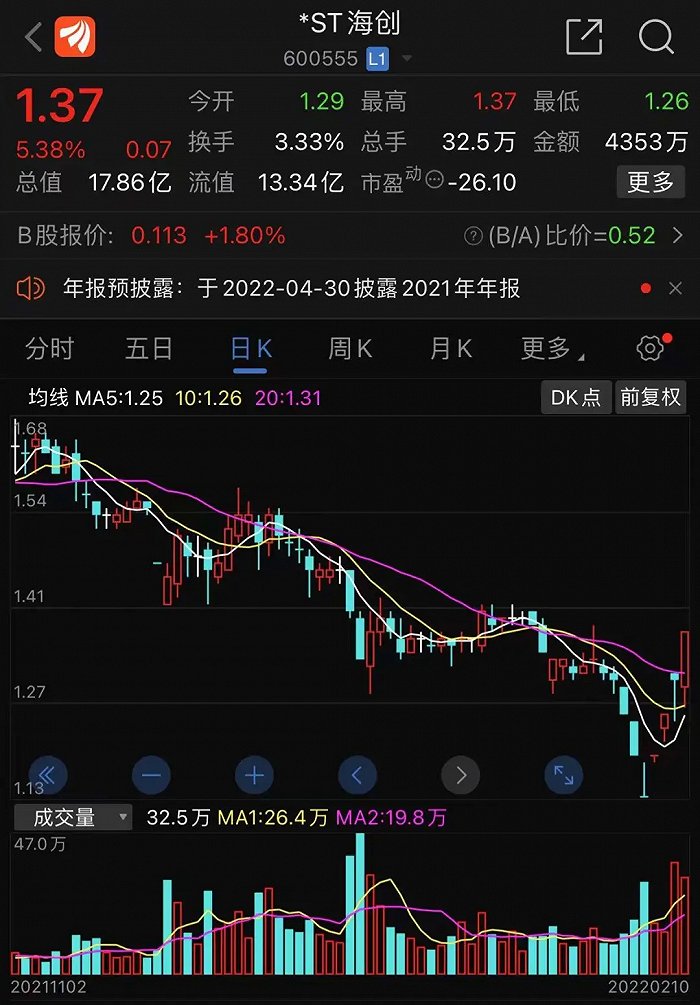
Task: Toggle the DK点 indicator
Action: (x=576, y=397)
